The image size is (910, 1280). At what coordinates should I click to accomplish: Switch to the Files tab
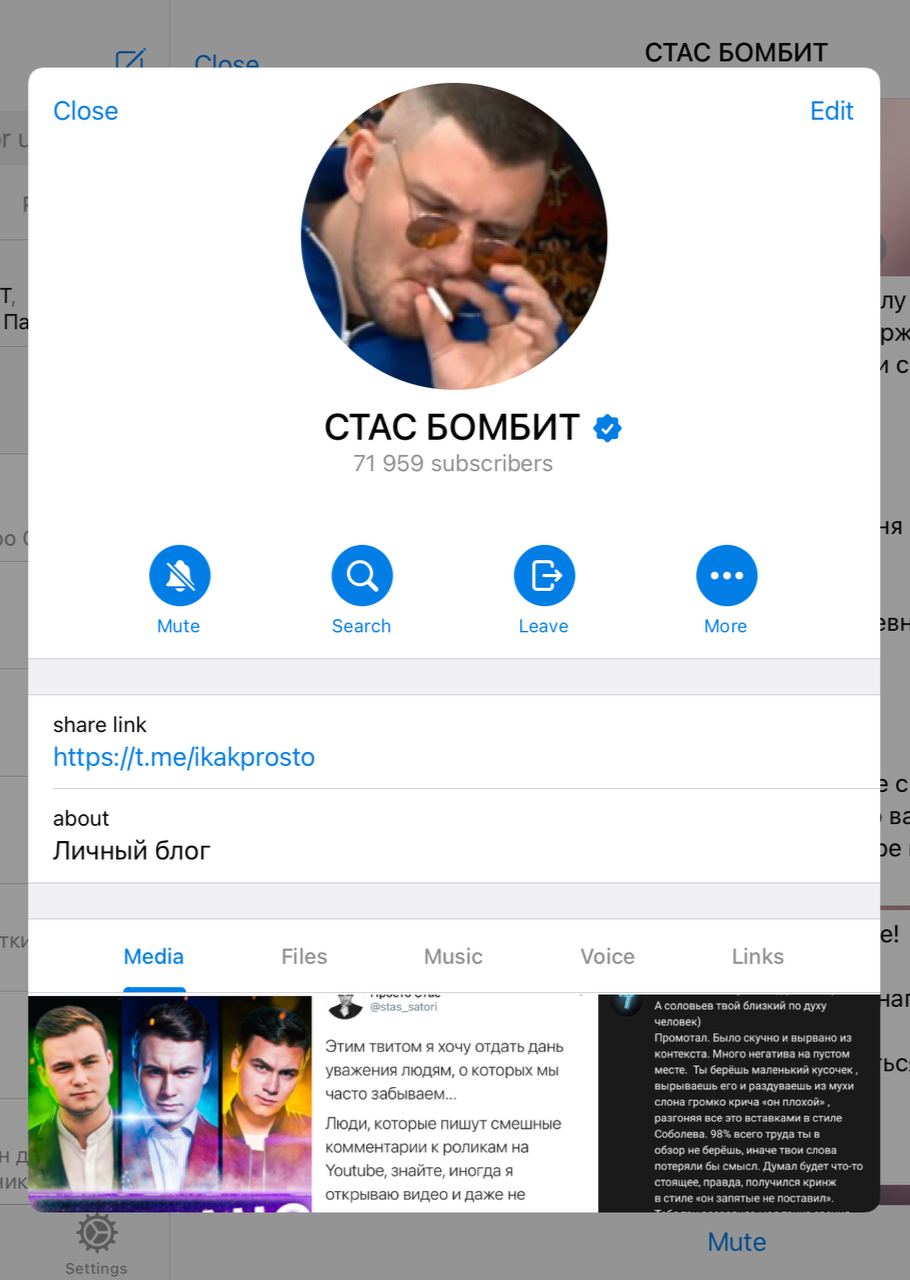(x=304, y=957)
